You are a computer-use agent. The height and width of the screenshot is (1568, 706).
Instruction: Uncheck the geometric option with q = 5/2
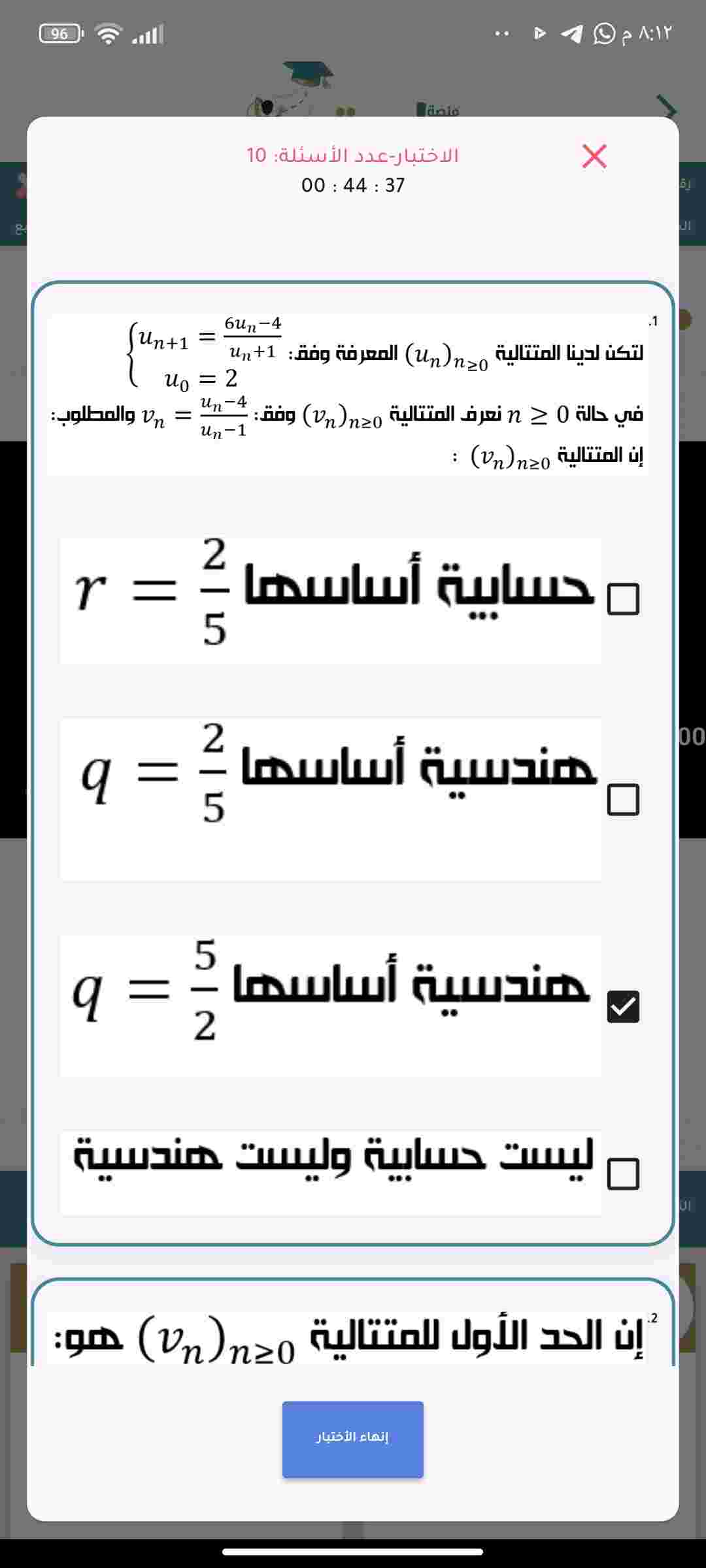(623, 1007)
